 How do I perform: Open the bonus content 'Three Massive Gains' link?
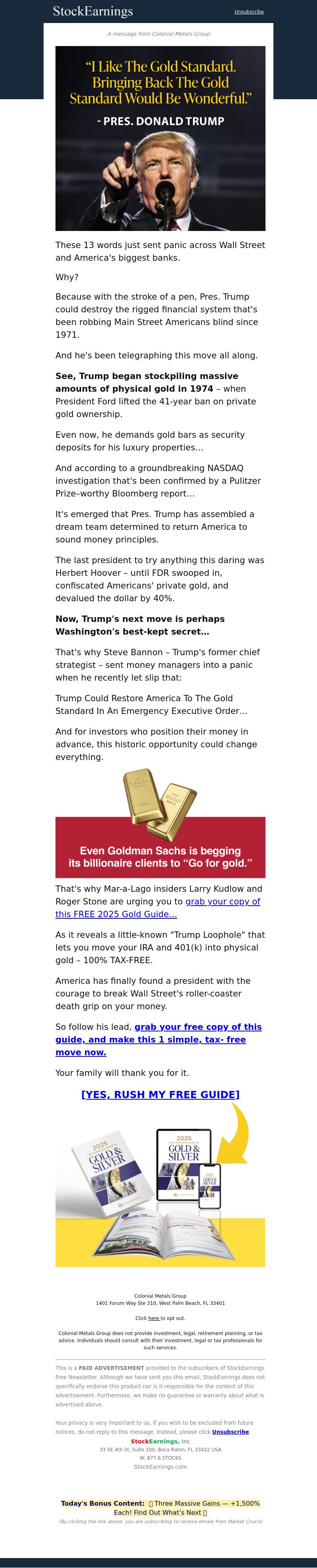tap(160, 1508)
